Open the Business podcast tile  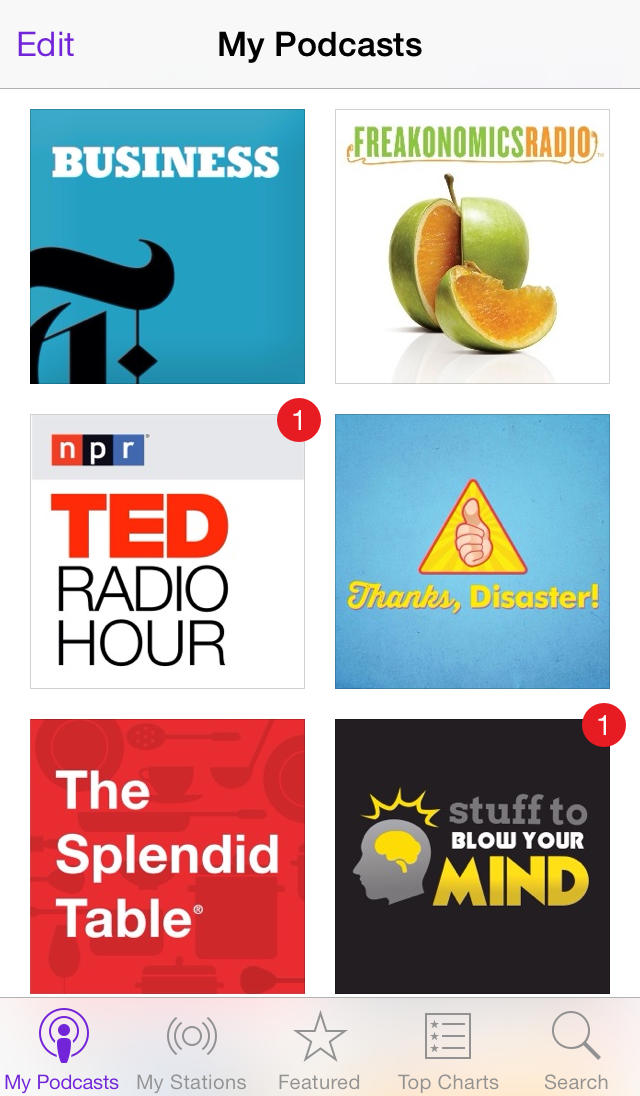pos(167,246)
